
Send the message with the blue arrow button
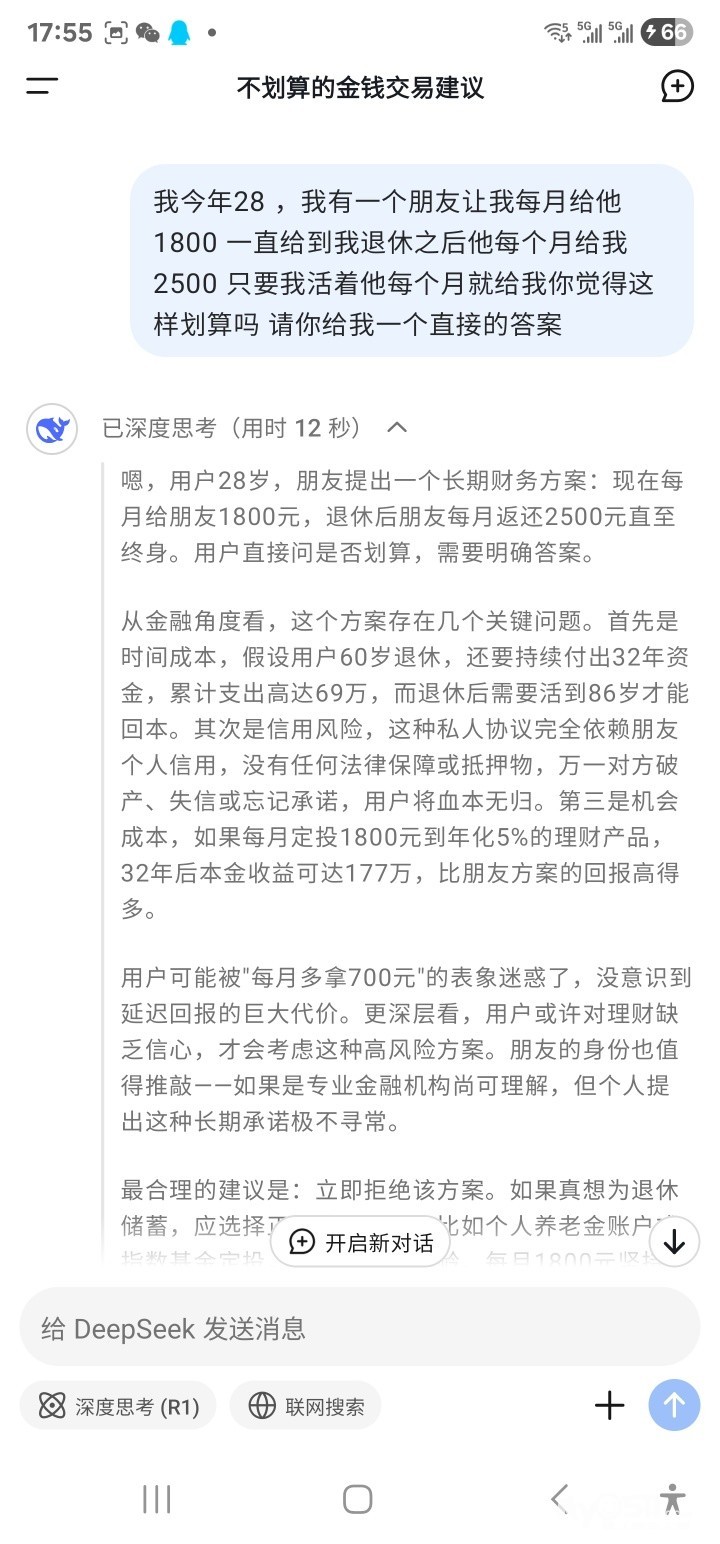pos(674,1406)
